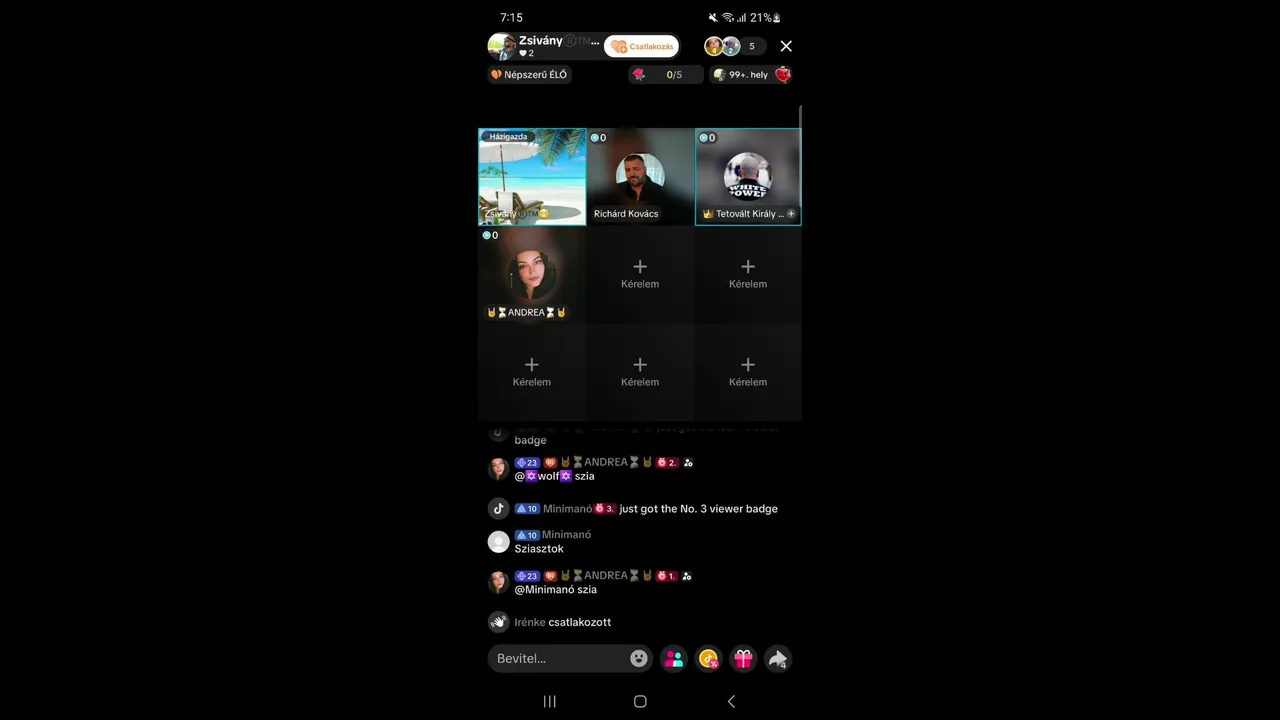The image size is (1280, 720).
Task: Tap the Csatlakozás join button
Action: (642, 46)
